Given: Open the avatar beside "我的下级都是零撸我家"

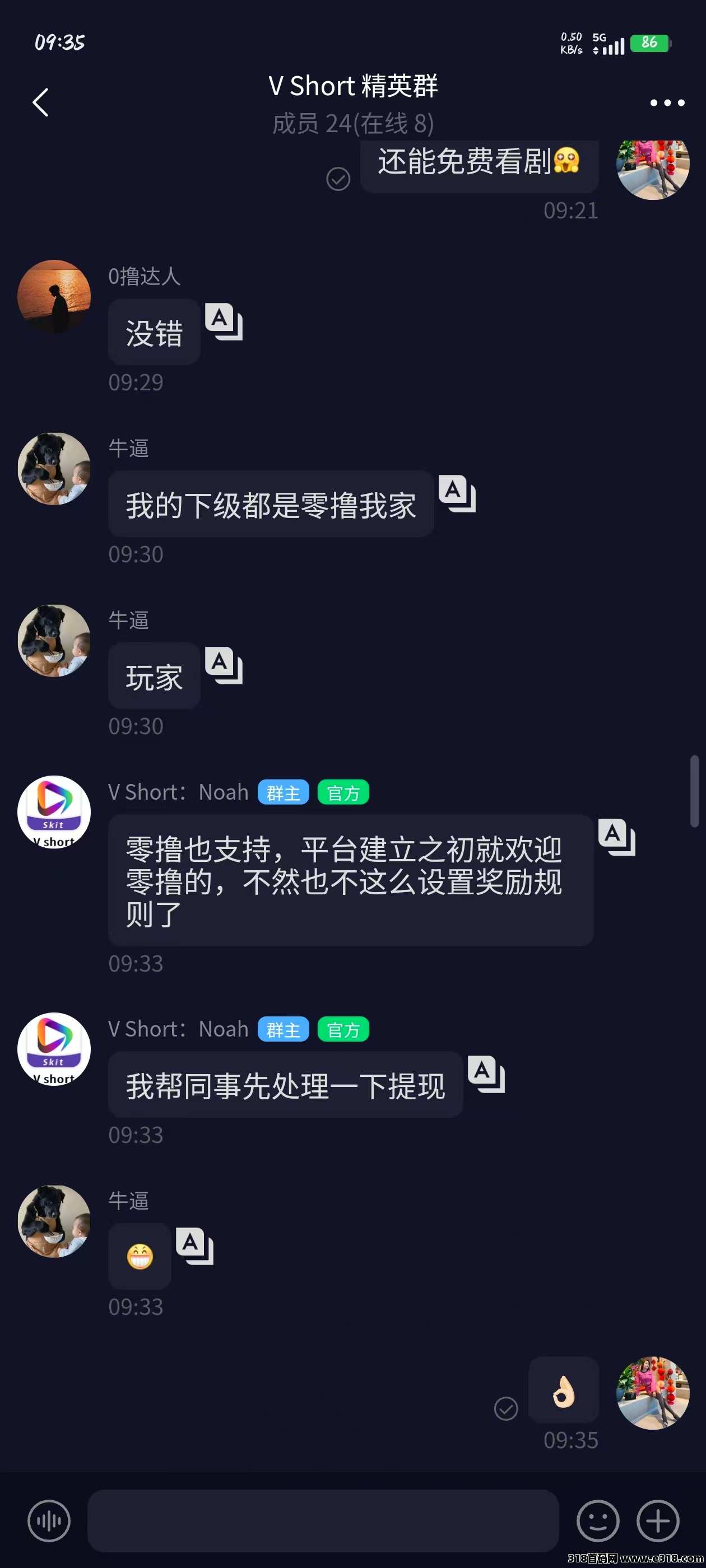Looking at the screenshot, I should point(54,469).
